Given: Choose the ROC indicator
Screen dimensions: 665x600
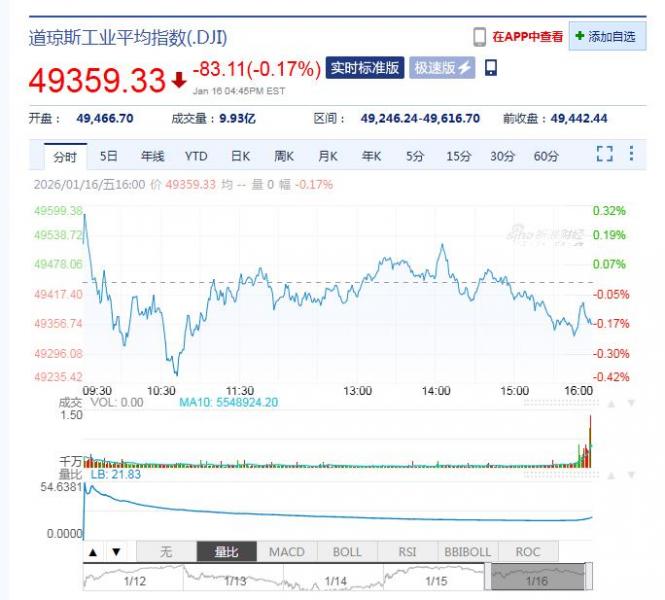Looking at the screenshot, I should click(527, 552).
